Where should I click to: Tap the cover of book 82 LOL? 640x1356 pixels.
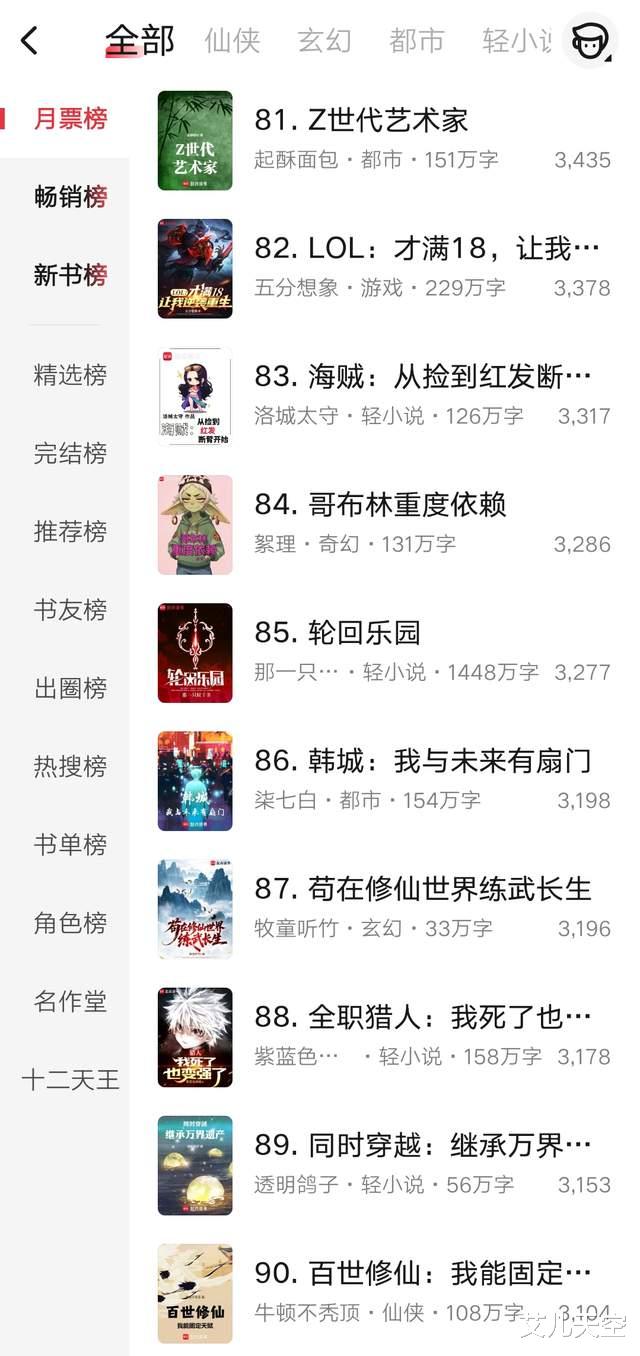point(195,268)
